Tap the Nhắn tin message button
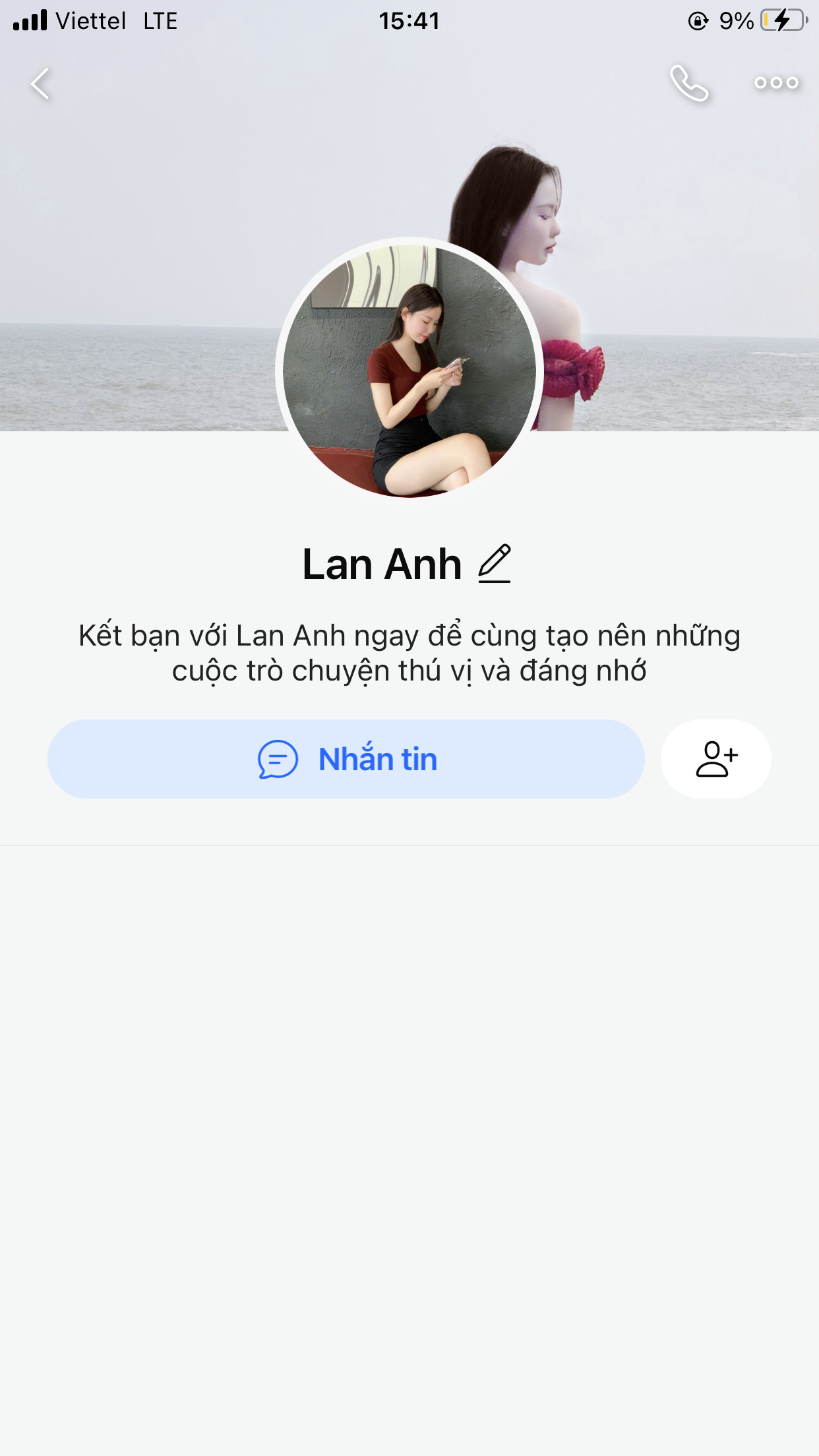Screen dimensions: 819x1456 346,759
